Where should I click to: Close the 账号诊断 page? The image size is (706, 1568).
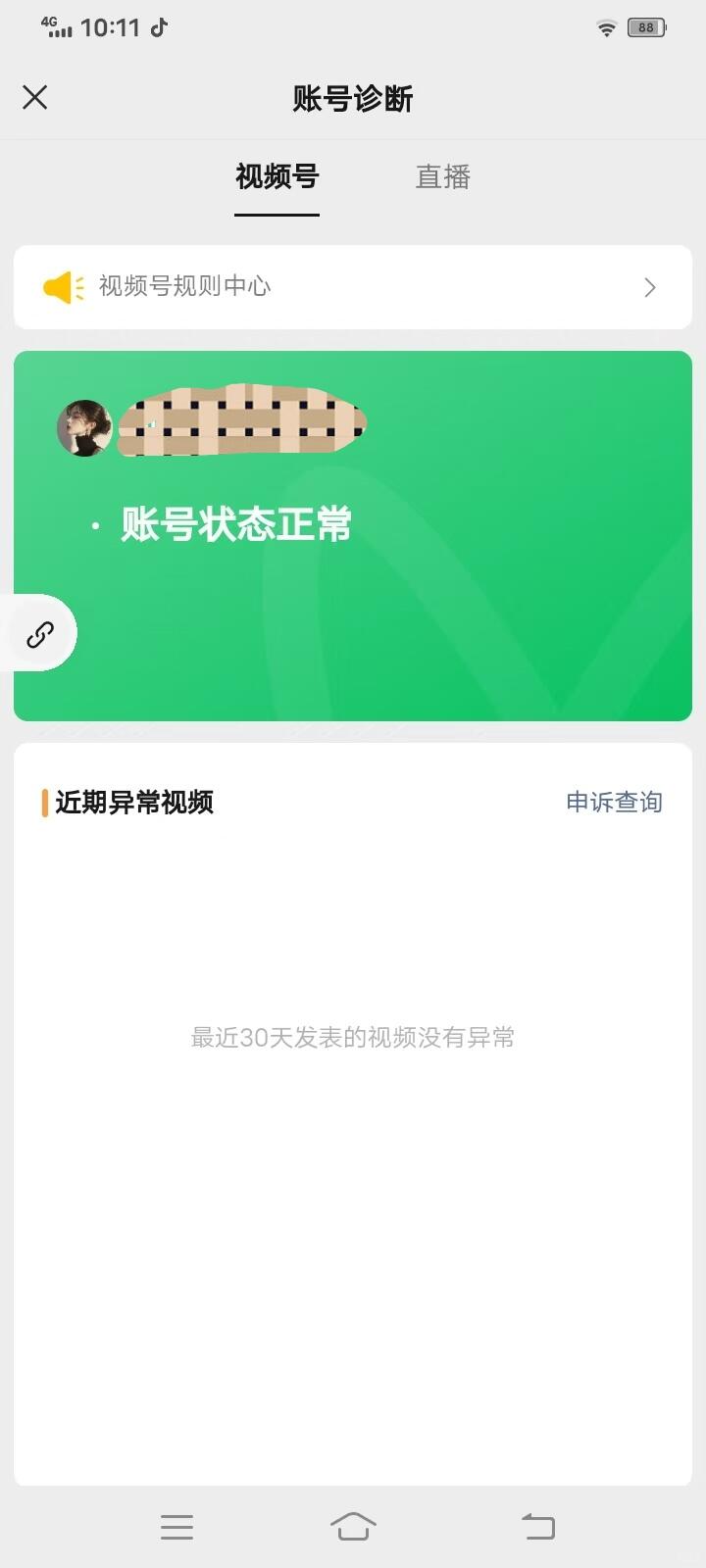(35, 97)
